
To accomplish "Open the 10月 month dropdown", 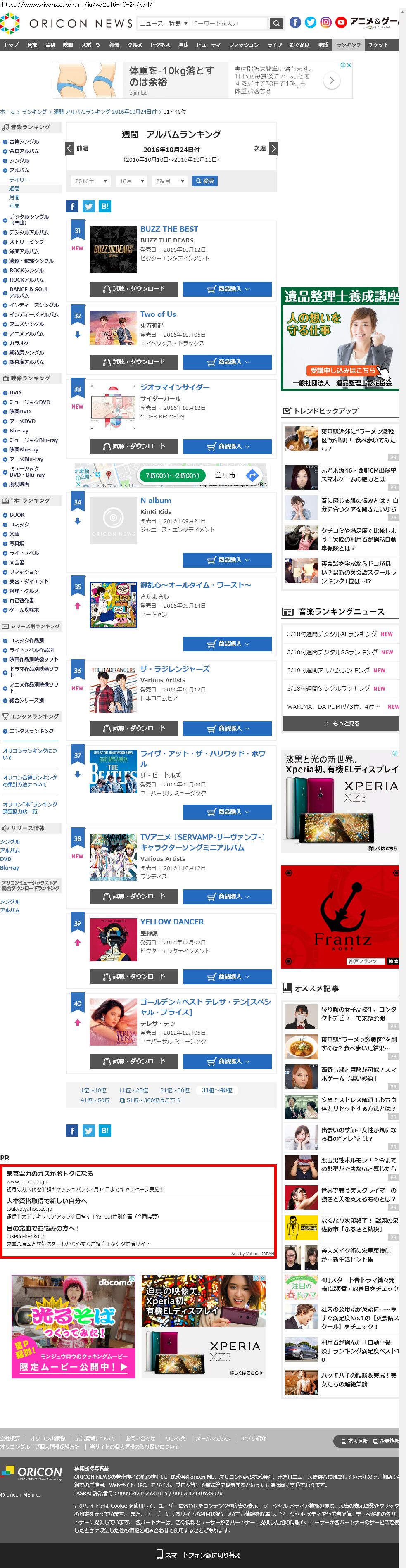I will [131, 181].
